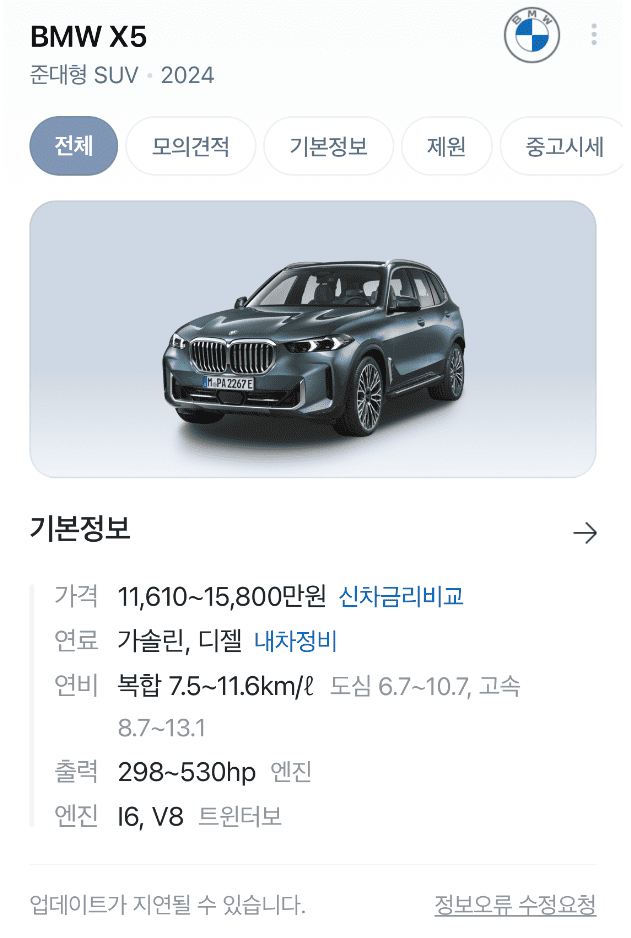Tap the BMW brand logo button
This screenshot has height=938, width=631.
click(x=531, y=36)
